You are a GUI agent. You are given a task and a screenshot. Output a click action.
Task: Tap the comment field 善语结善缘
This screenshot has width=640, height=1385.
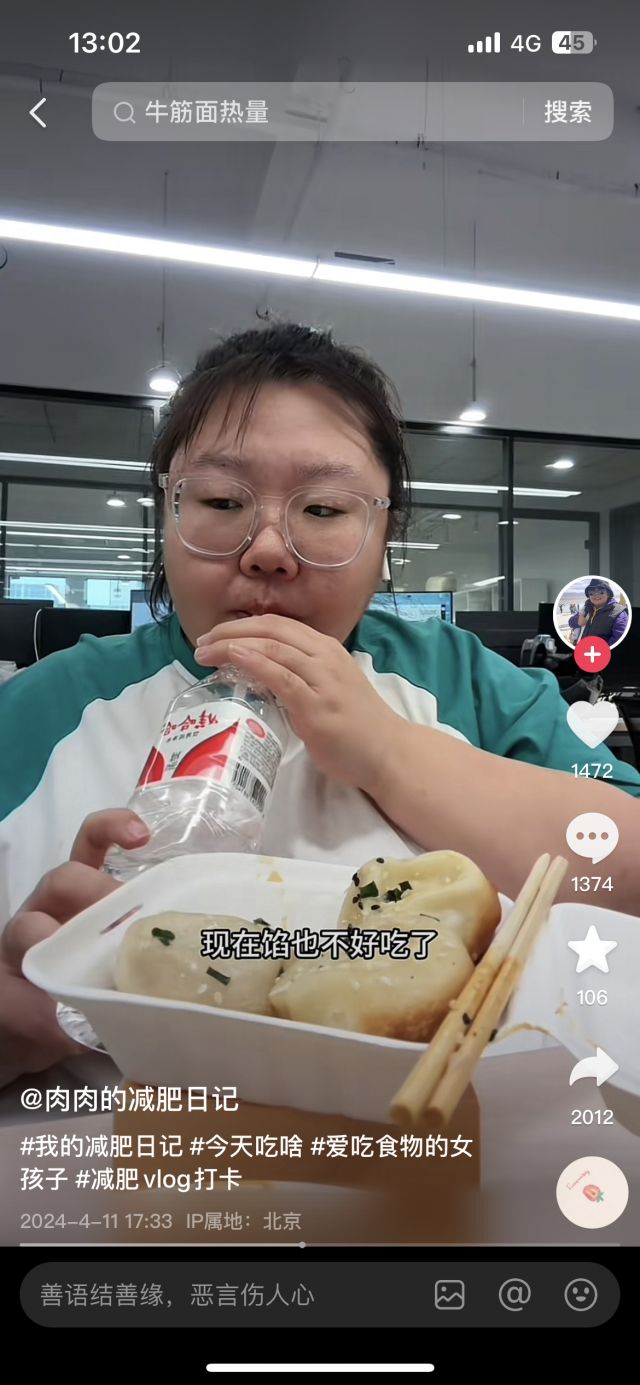click(x=220, y=1295)
